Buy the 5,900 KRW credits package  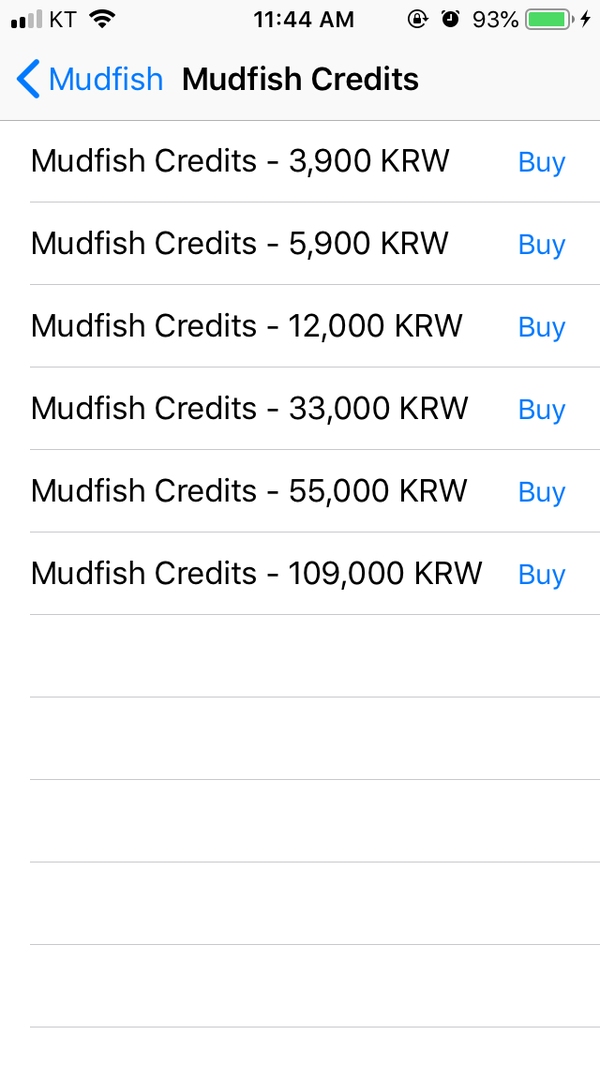click(541, 244)
